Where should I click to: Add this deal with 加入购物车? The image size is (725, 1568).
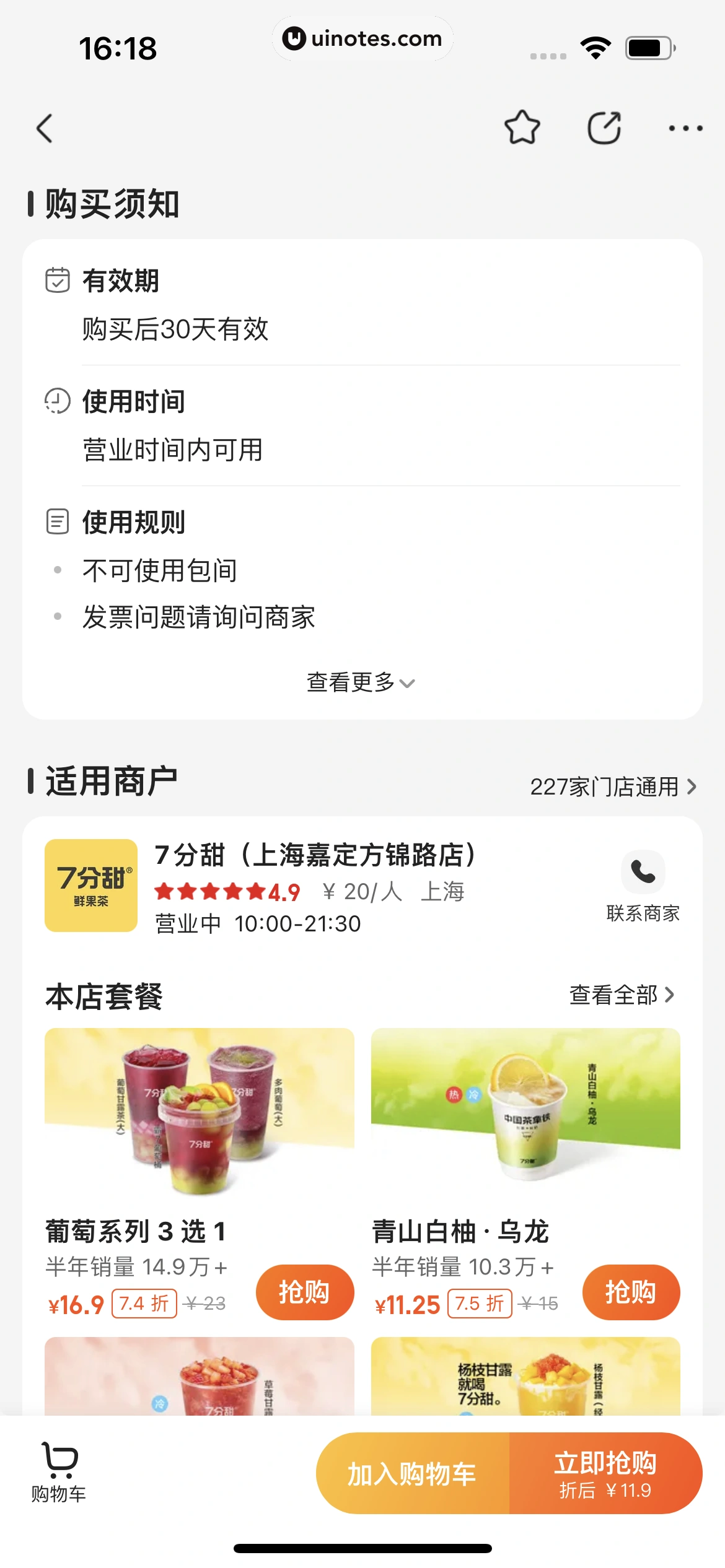pos(412,1473)
